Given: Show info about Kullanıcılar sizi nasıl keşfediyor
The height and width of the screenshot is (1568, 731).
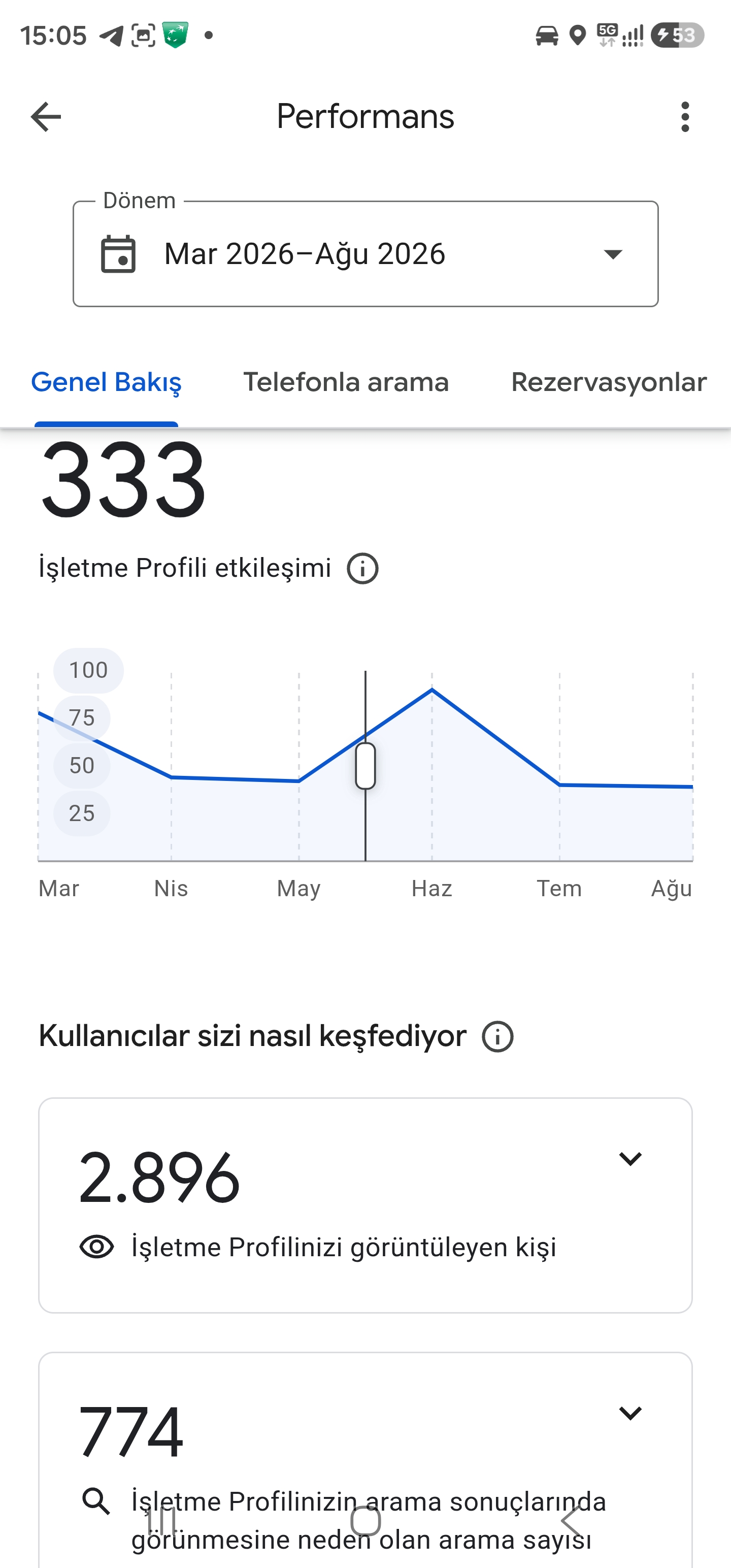Looking at the screenshot, I should tap(498, 1036).
